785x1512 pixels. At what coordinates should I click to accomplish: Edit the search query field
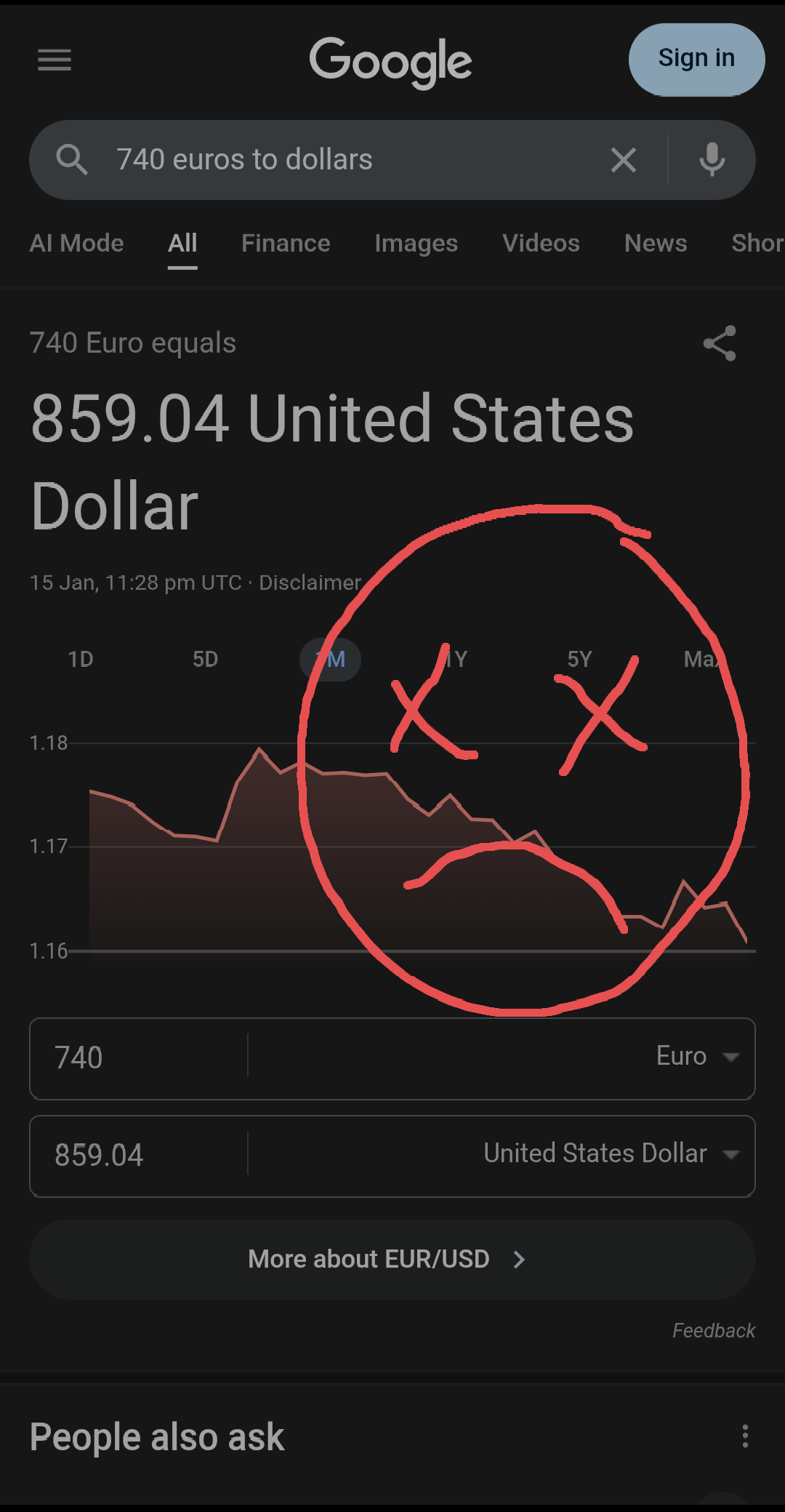[x=349, y=160]
